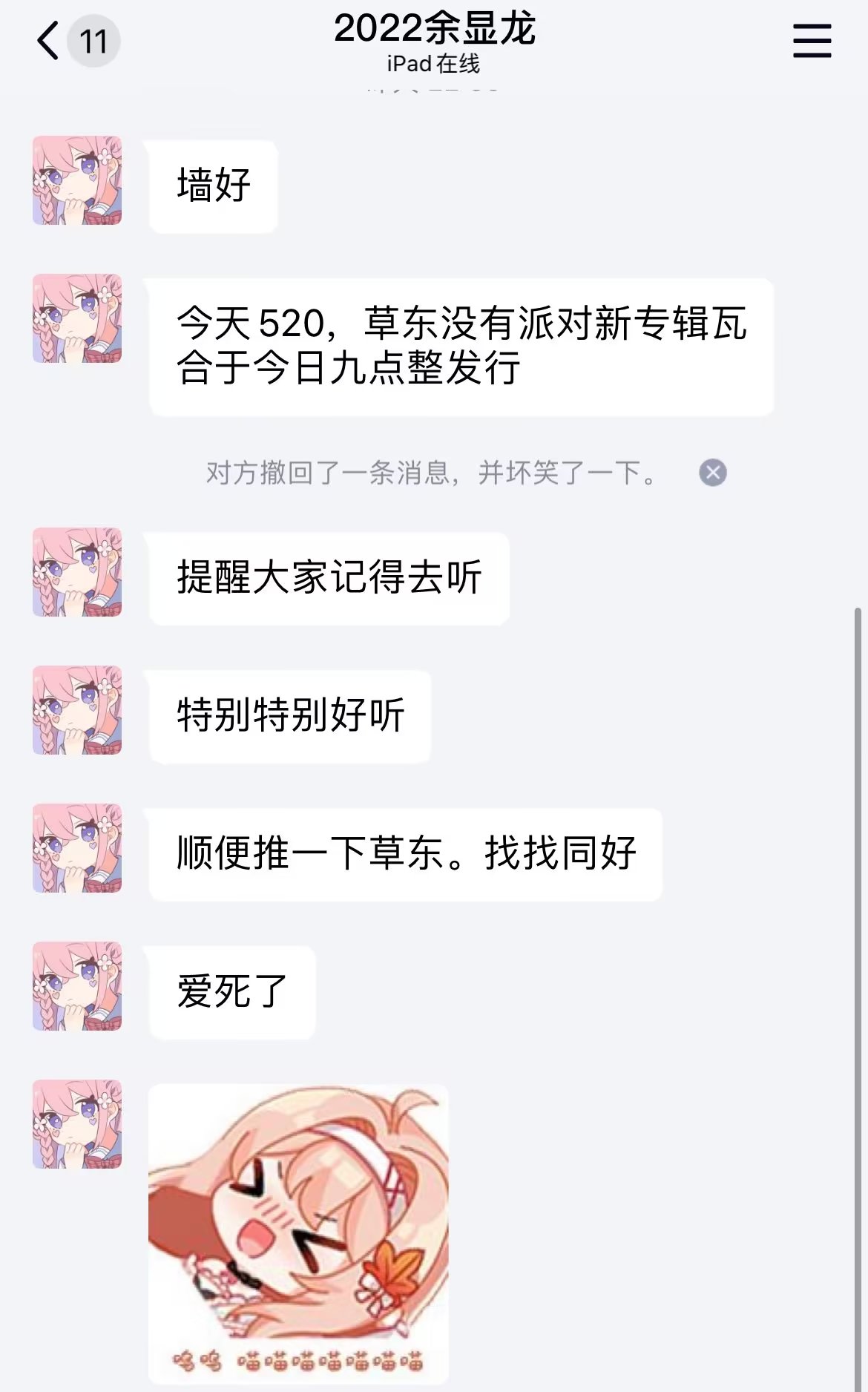This screenshot has height=1392, width=868.
Task: Tap the avatar beside 墙好 message
Action: 77,180
